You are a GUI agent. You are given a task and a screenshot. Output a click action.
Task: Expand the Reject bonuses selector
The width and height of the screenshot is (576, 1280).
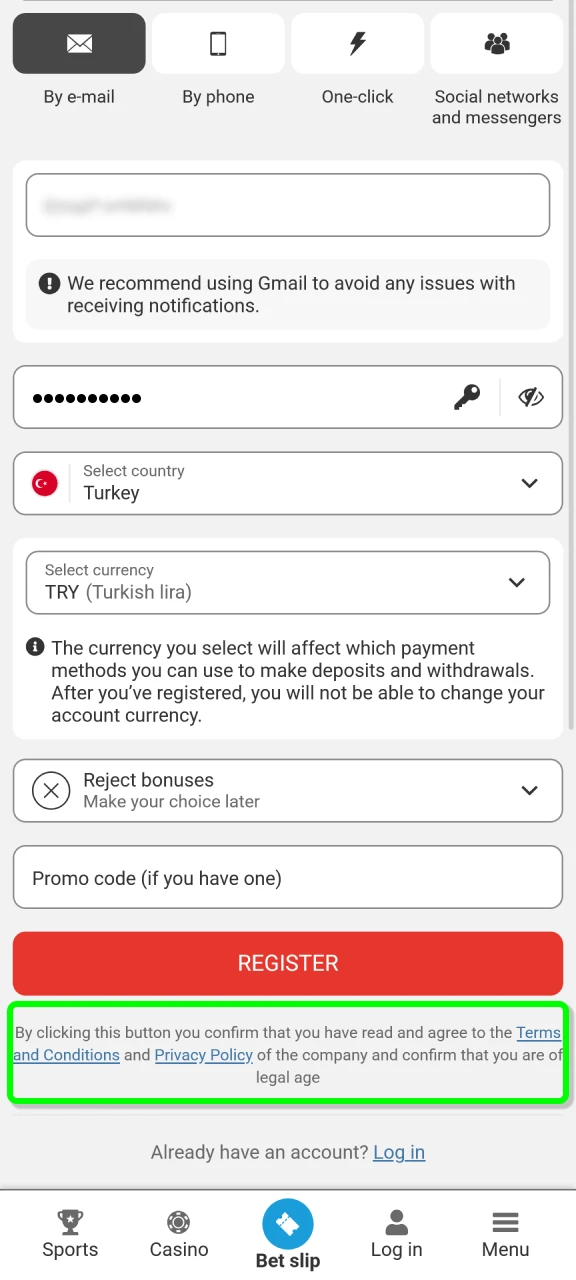tap(288, 790)
